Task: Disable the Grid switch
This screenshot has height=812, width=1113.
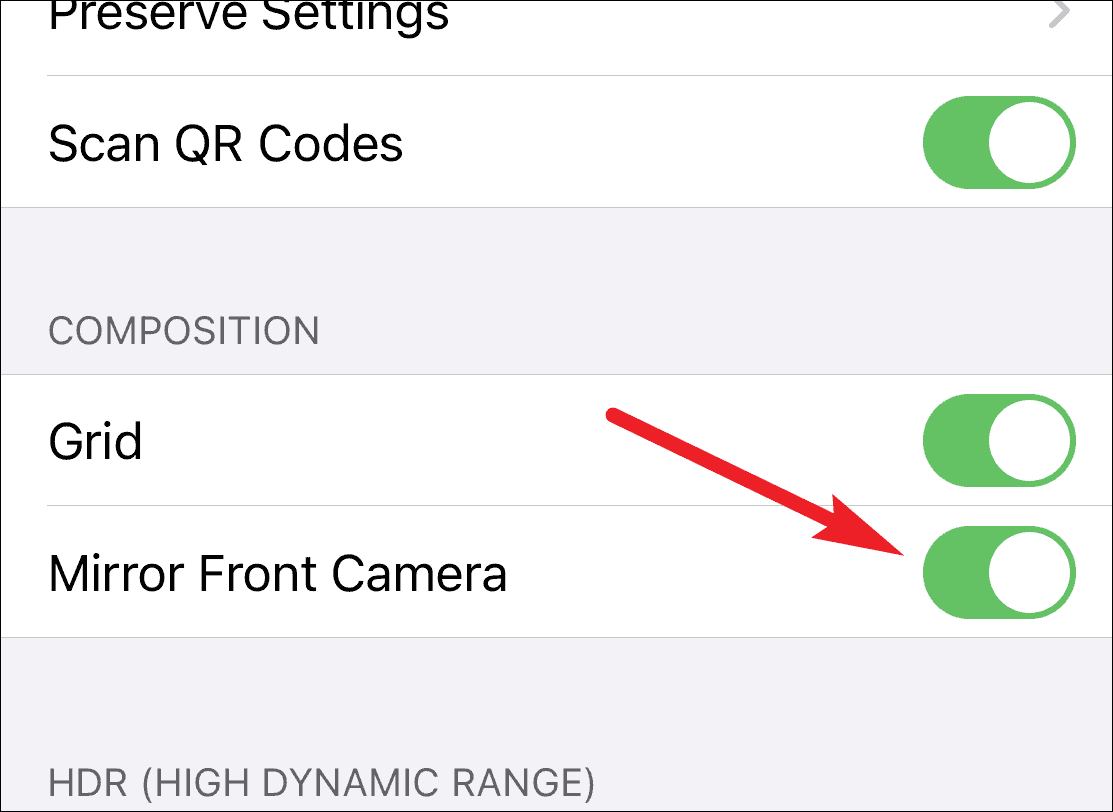Action: [998, 440]
